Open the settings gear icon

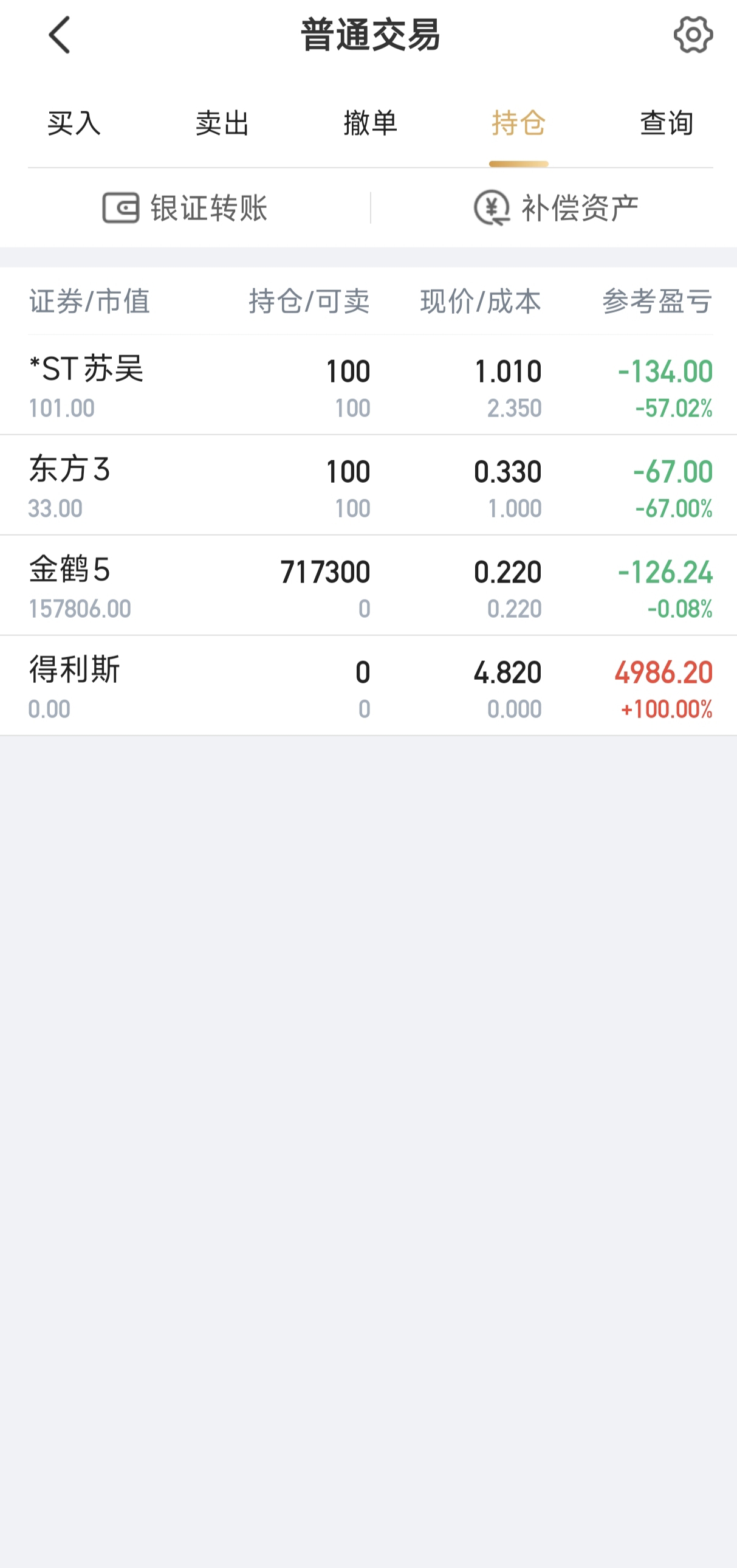(x=693, y=35)
